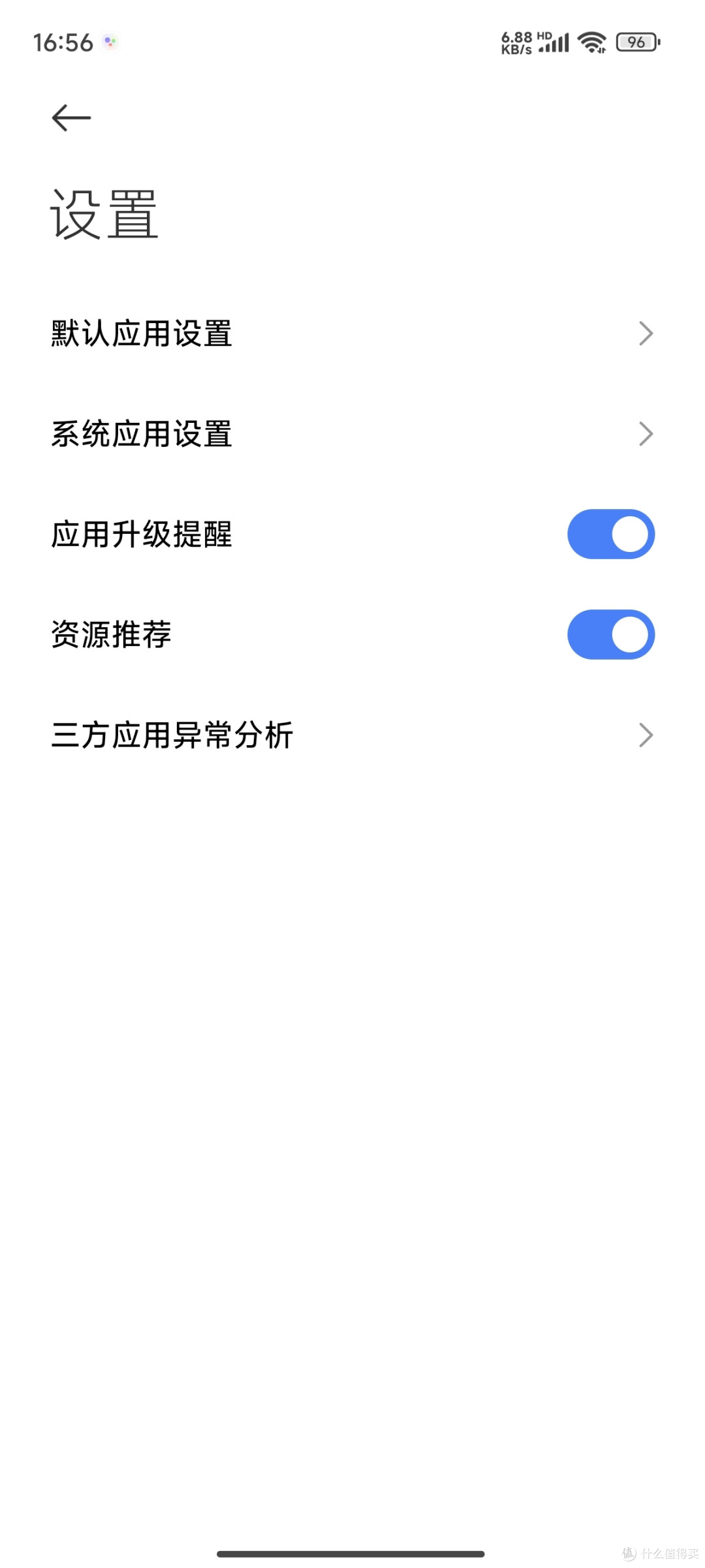
Task: Open 系统应用设置 row
Action: 352,434
